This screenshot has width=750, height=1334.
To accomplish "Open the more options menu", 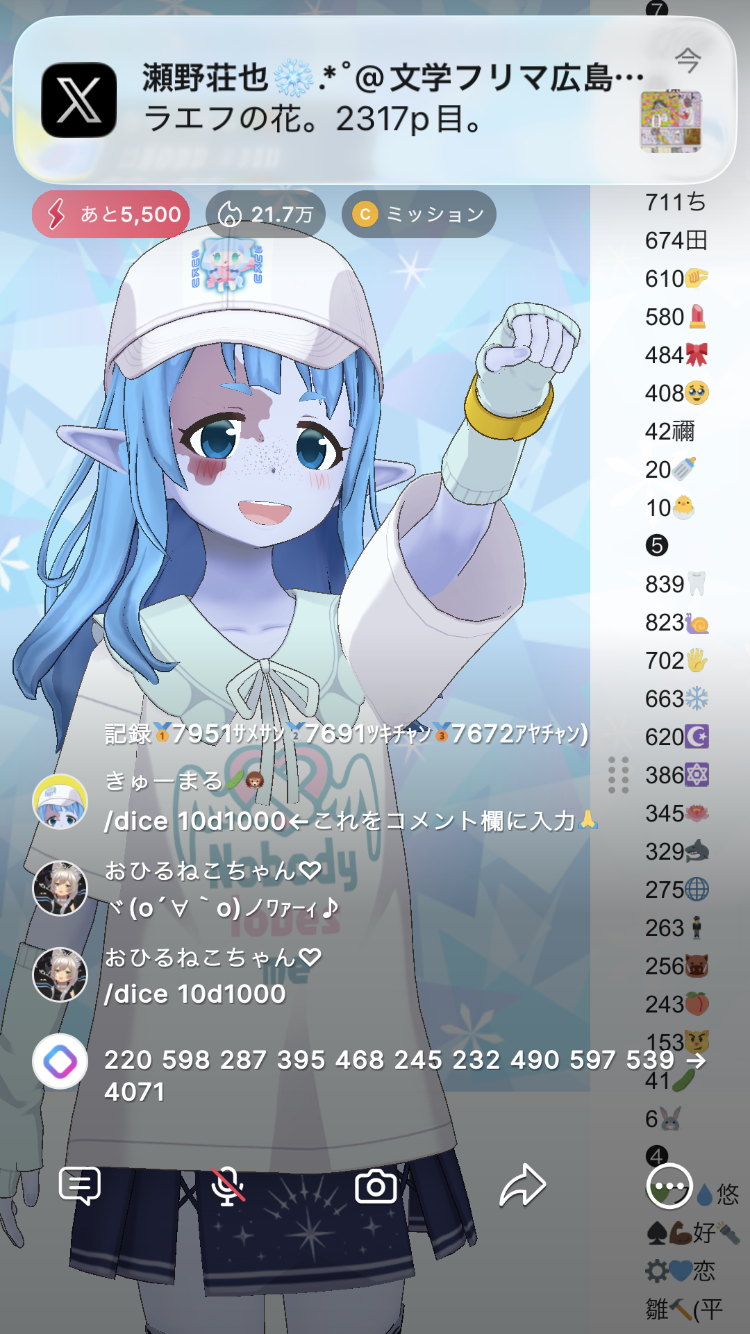I will pos(669,1187).
